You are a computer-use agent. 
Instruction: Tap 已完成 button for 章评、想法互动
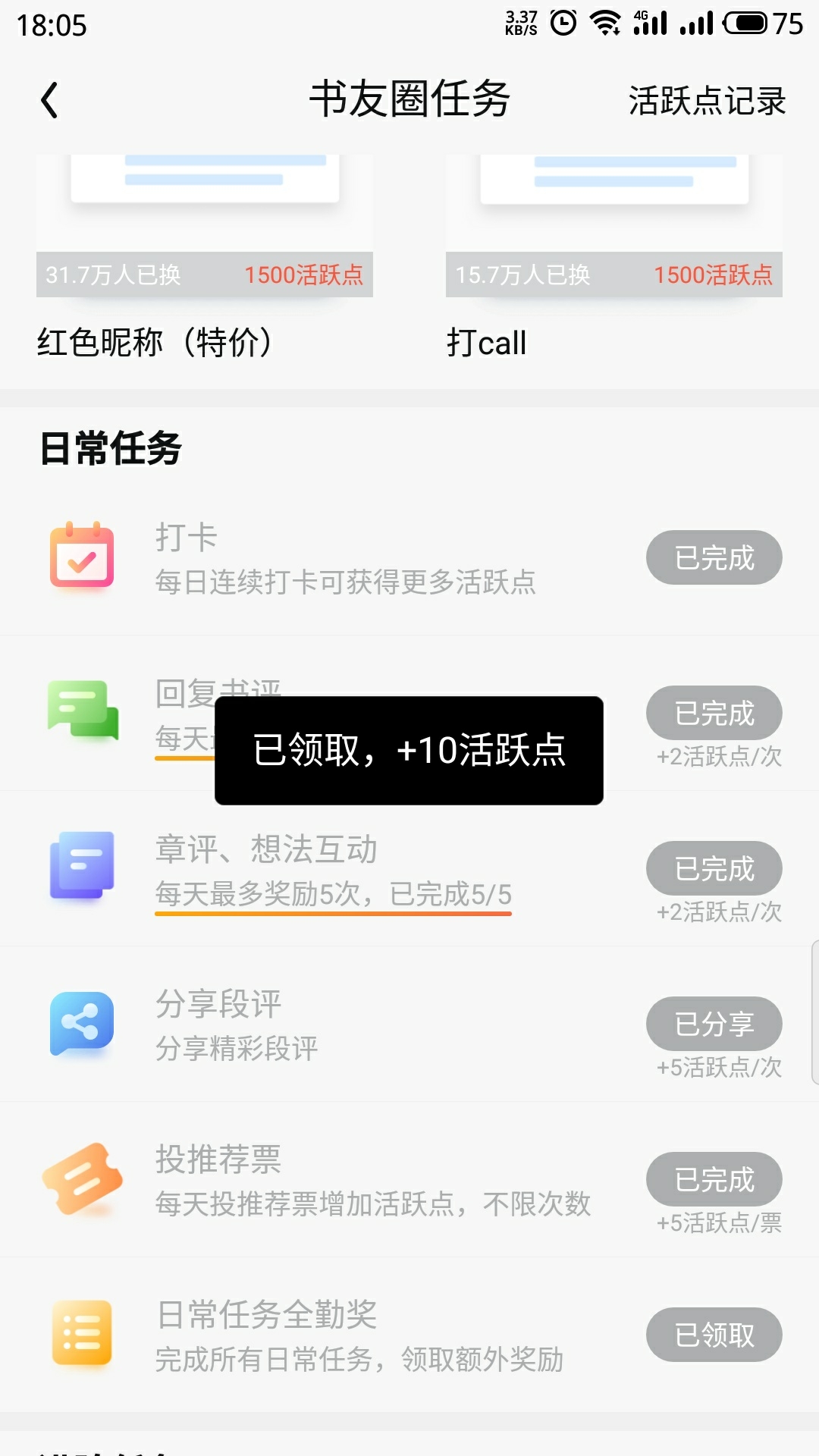click(714, 868)
